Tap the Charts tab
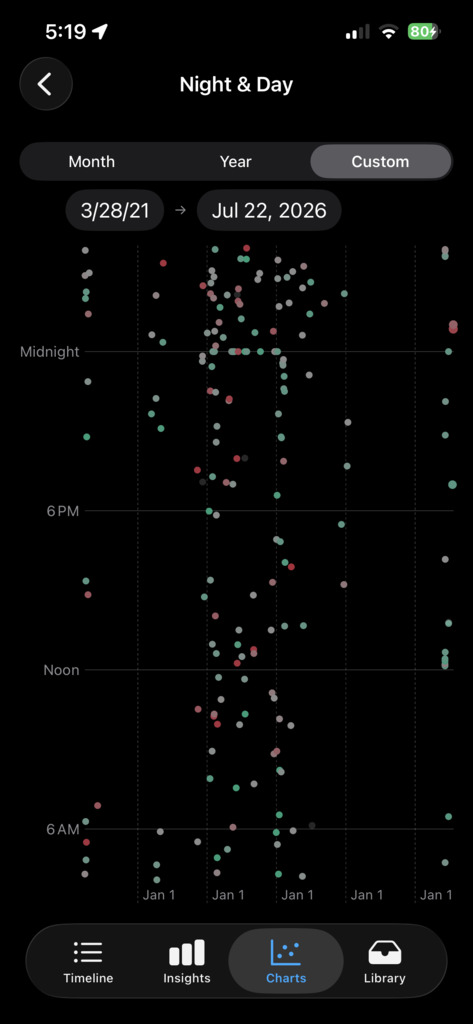The image size is (473, 1024). click(x=286, y=961)
